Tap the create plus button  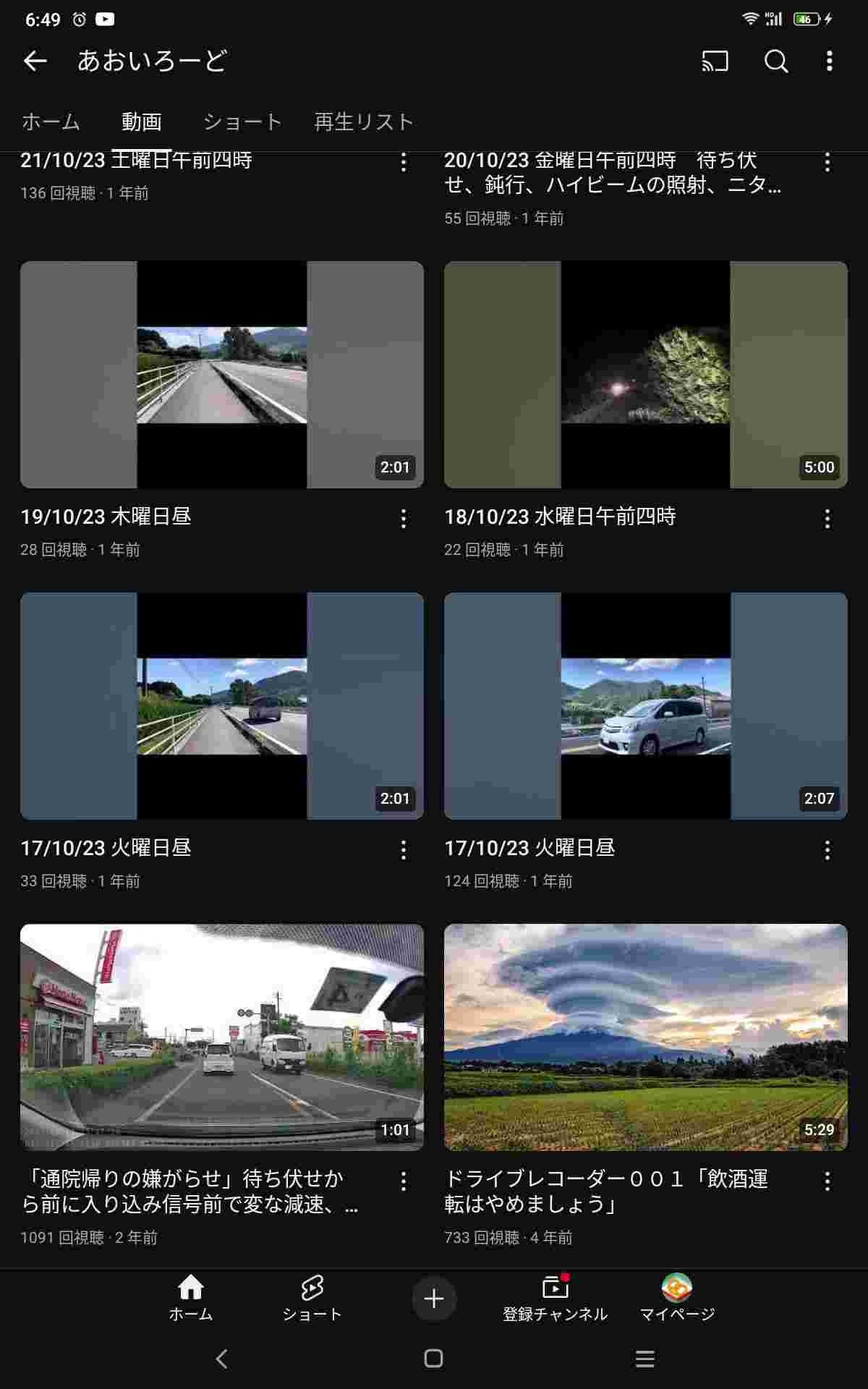[433, 1299]
